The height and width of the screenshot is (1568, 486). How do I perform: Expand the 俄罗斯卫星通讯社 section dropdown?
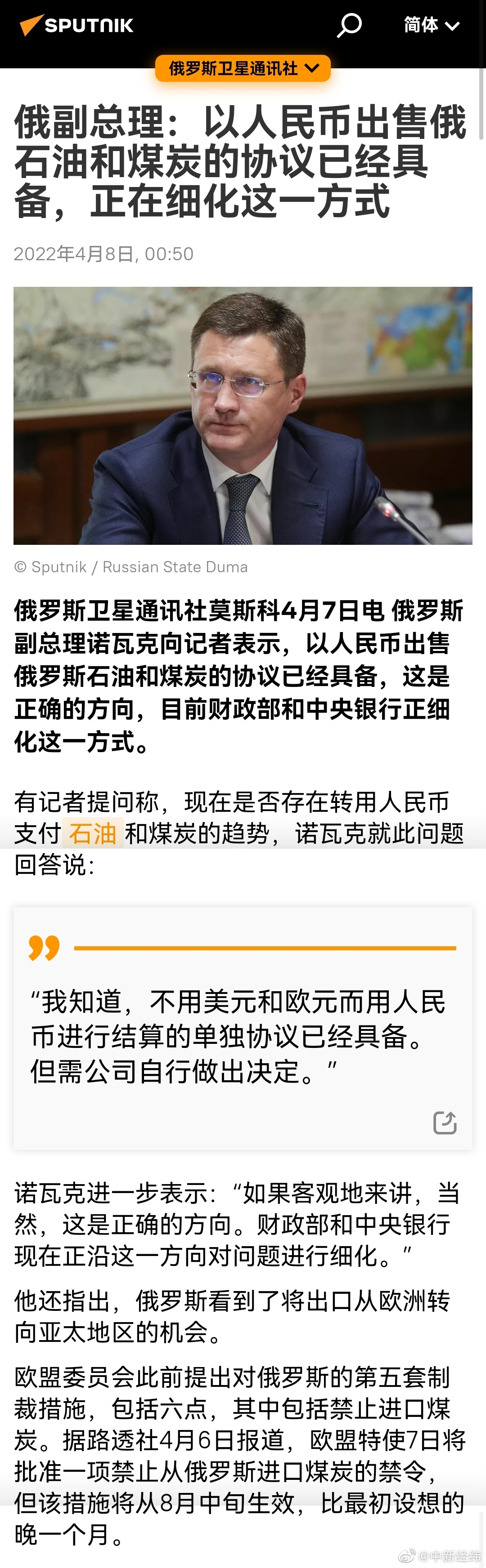click(x=243, y=68)
